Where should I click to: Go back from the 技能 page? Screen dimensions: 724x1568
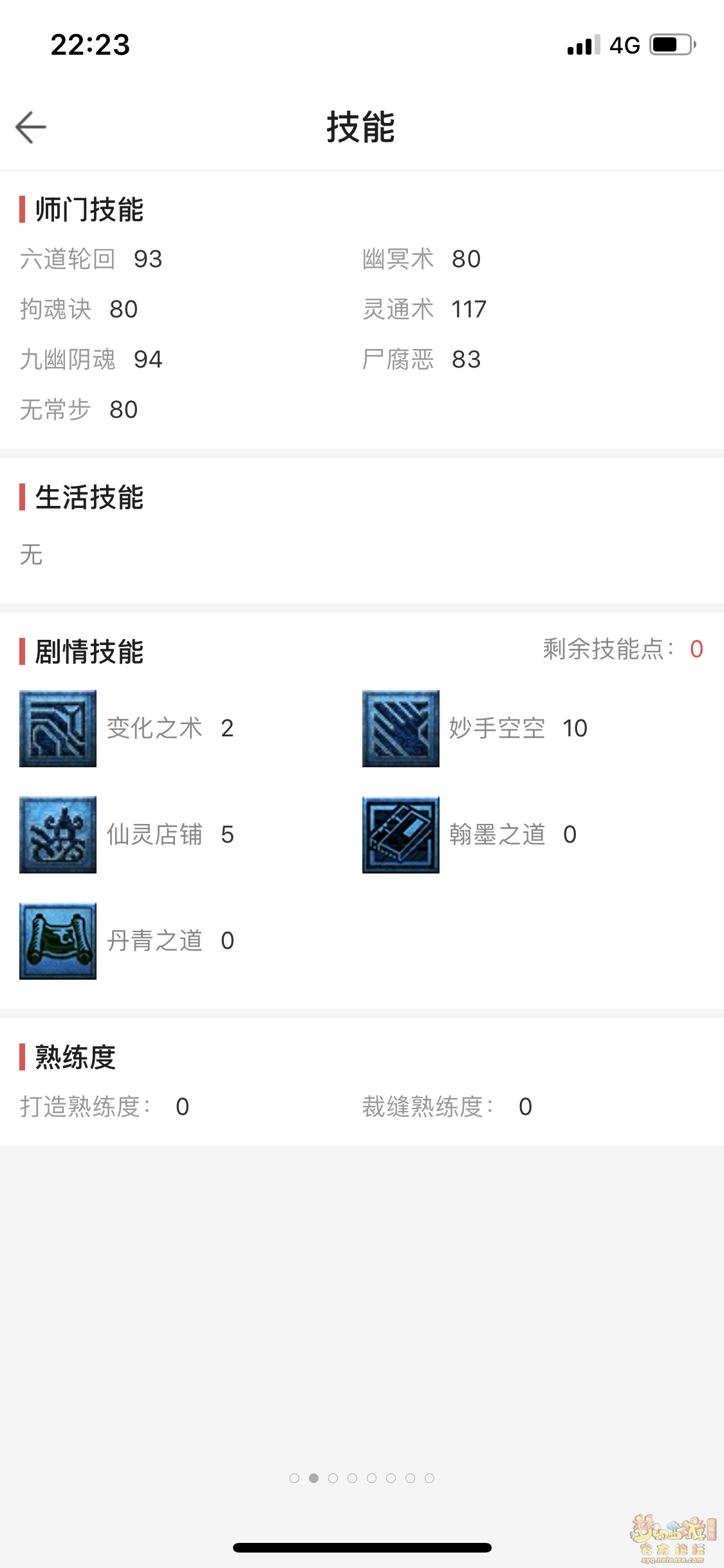point(31,127)
